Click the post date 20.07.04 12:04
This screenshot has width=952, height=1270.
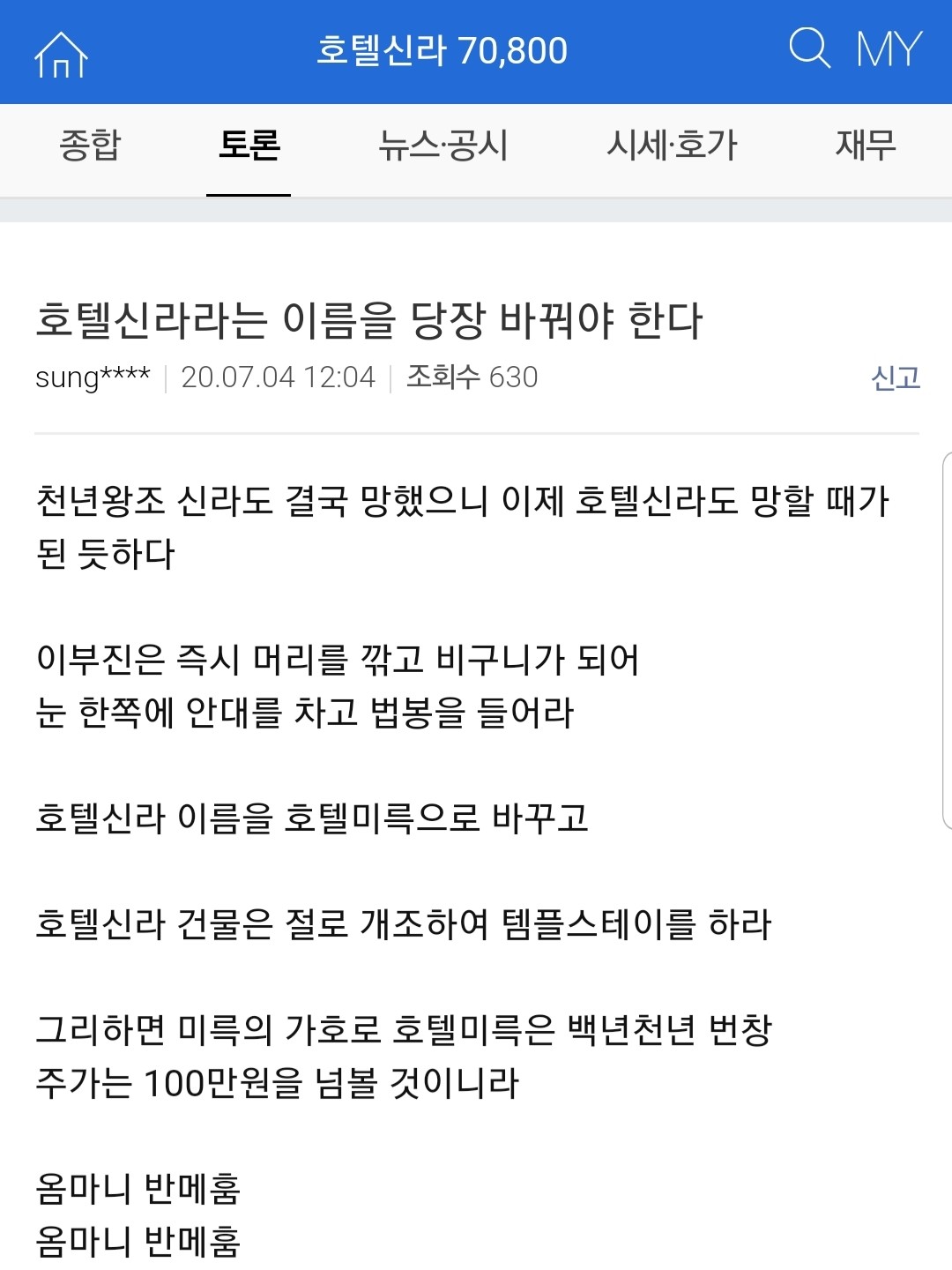[x=279, y=377]
